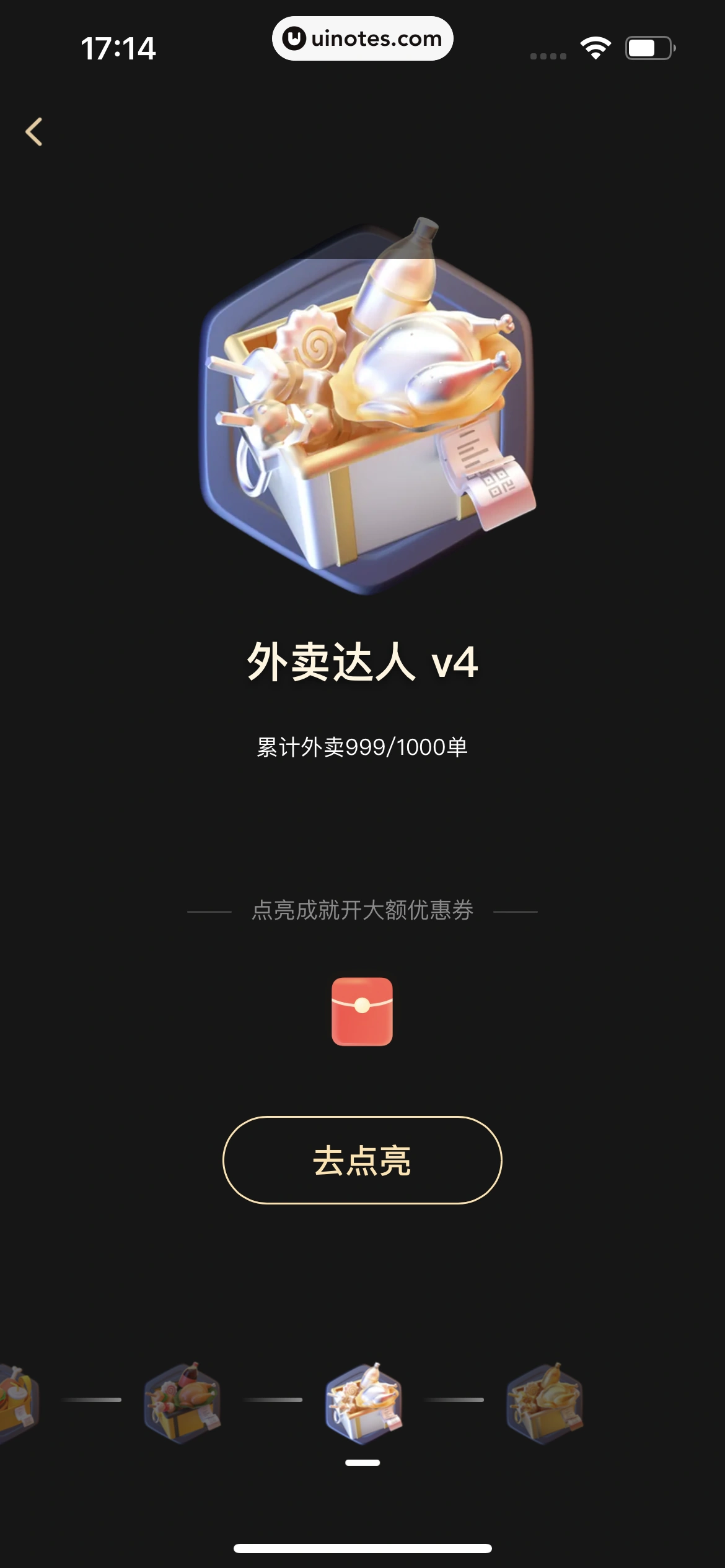Open the uinotes.com pill at the top
This screenshot has width=725, height=1568.
click(x=362, y=38)
